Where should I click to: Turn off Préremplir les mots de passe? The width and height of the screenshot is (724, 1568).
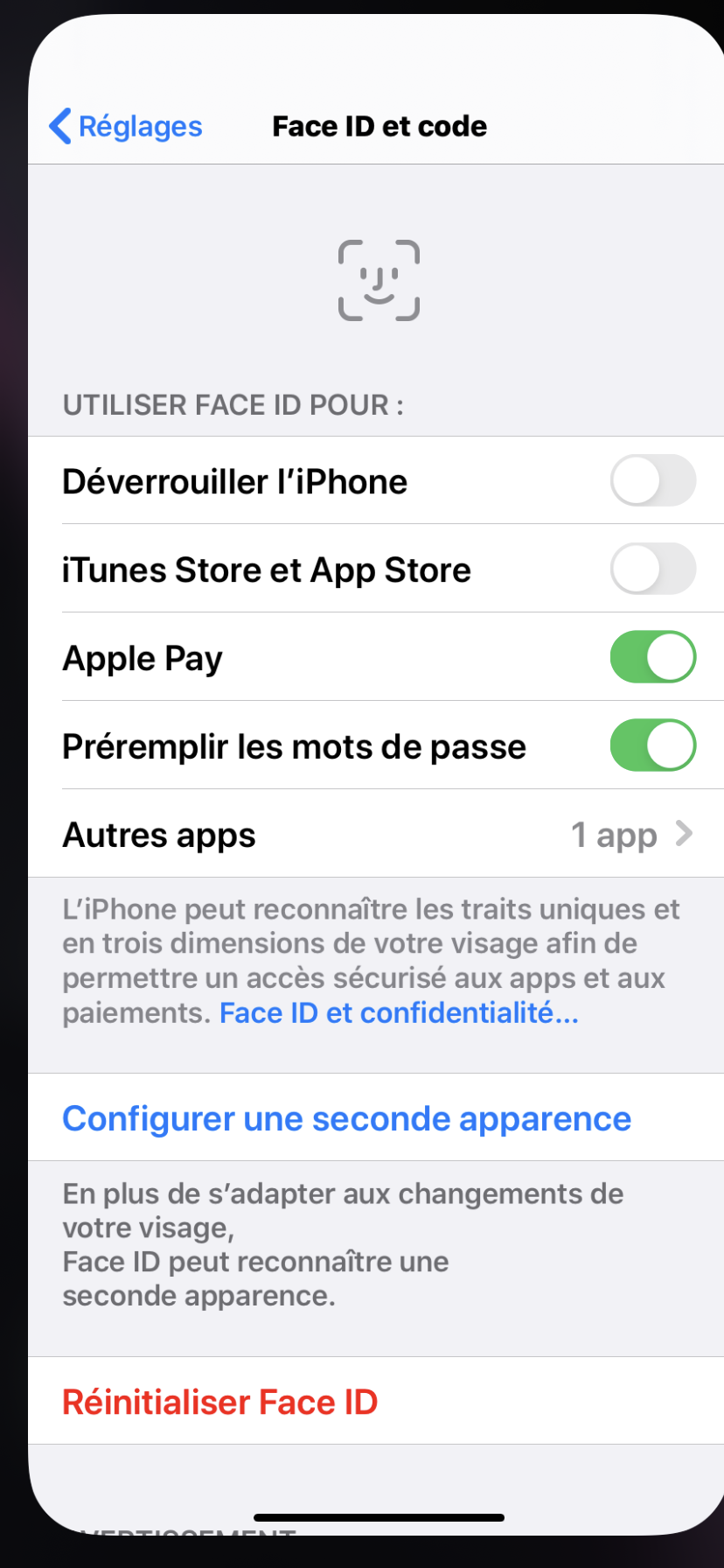click(652, 745)
